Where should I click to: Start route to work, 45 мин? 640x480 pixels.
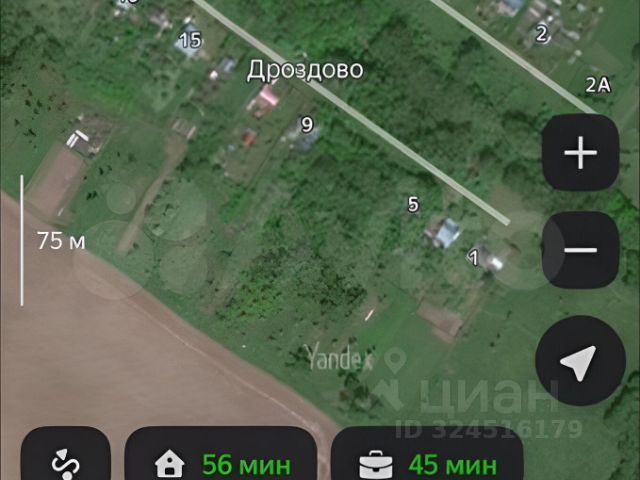(x=427, y=459)
